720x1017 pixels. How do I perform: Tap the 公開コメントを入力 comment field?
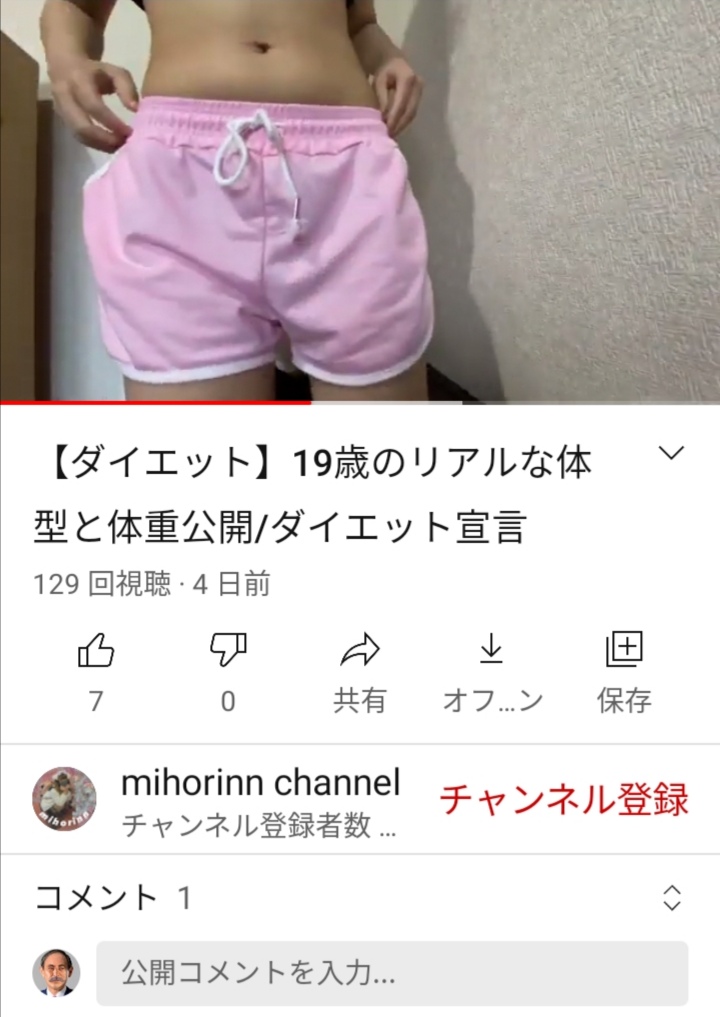pos(392,972)
